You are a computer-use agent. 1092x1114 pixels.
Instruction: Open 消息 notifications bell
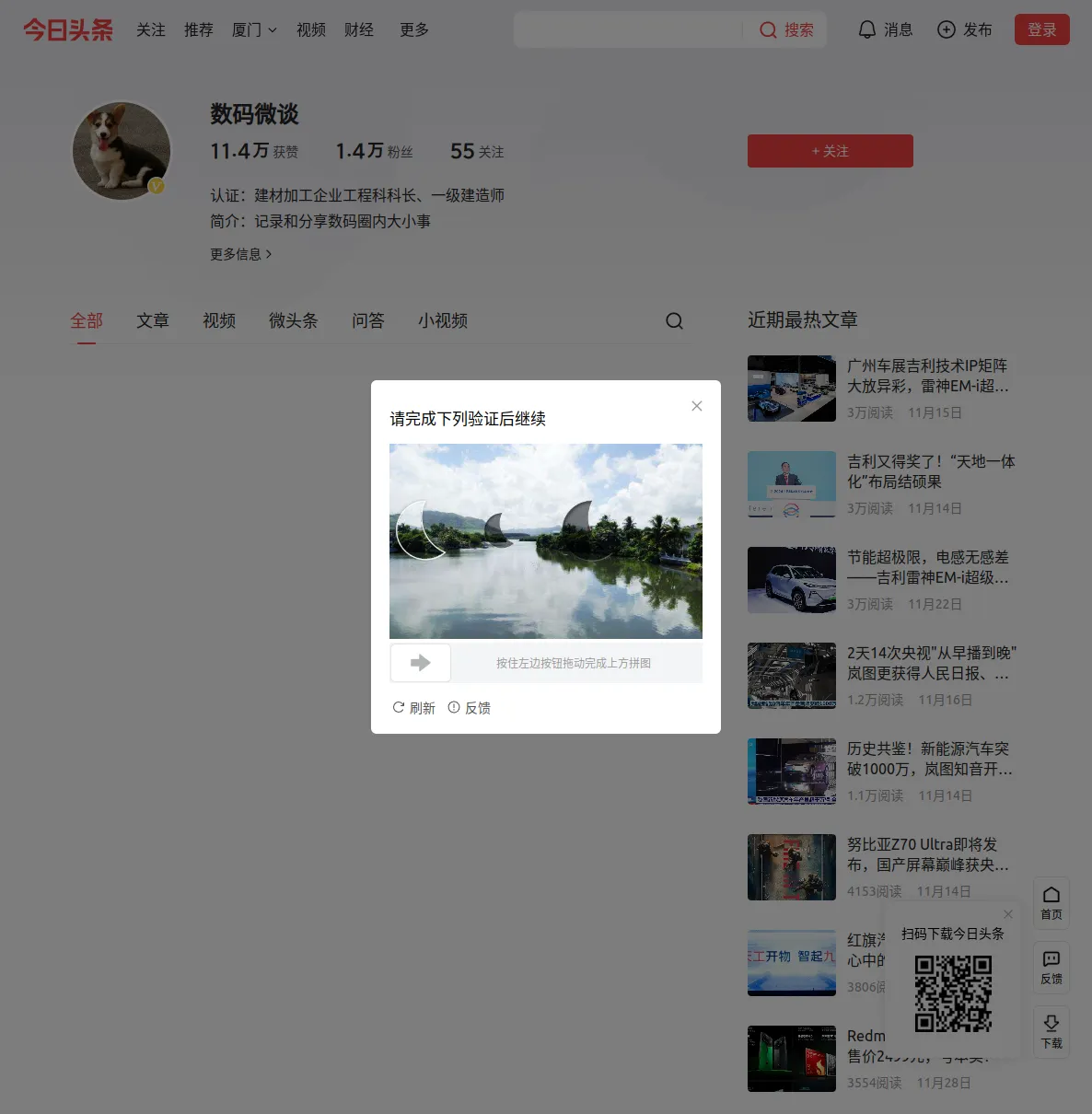(885, 29)
